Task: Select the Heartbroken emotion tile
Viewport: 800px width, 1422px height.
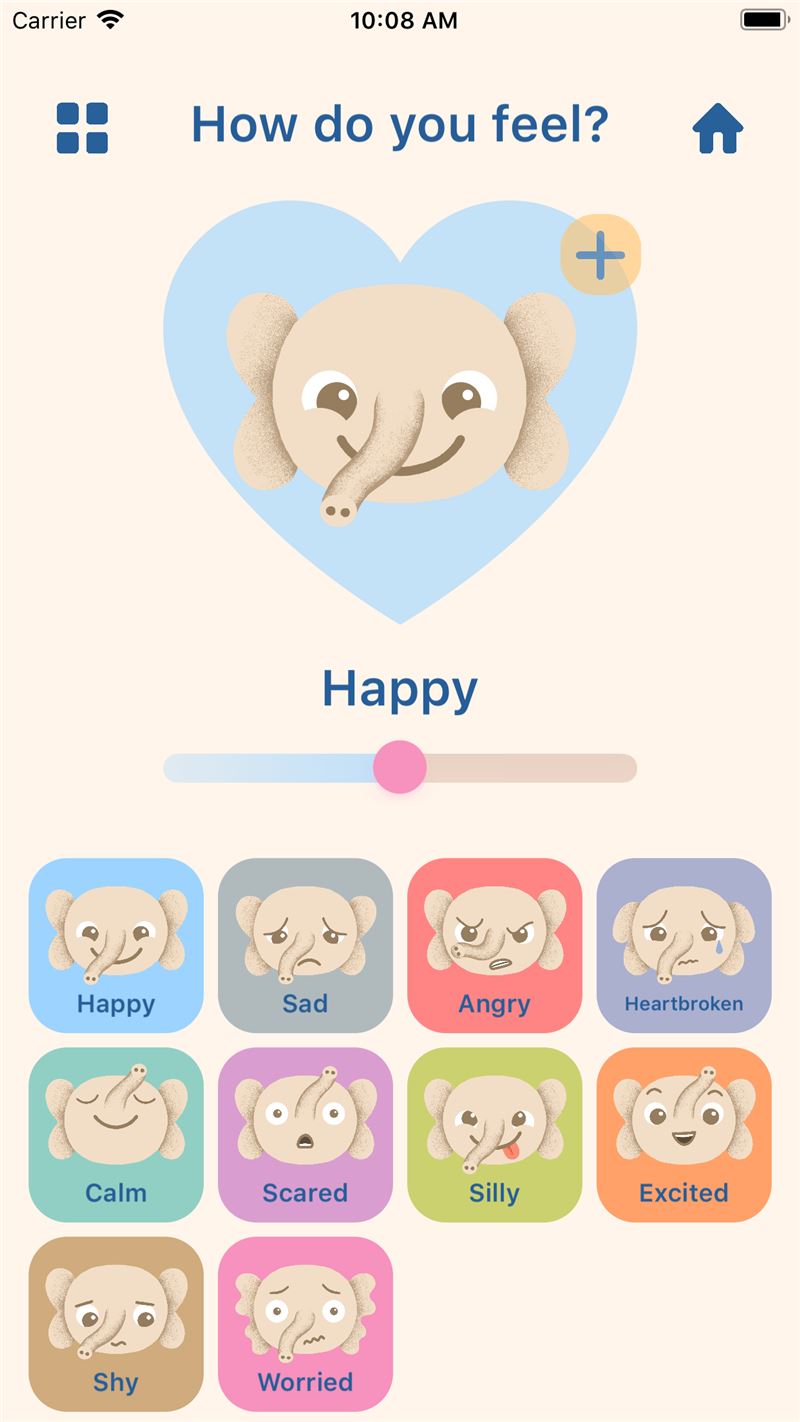Action: (684, 945)
